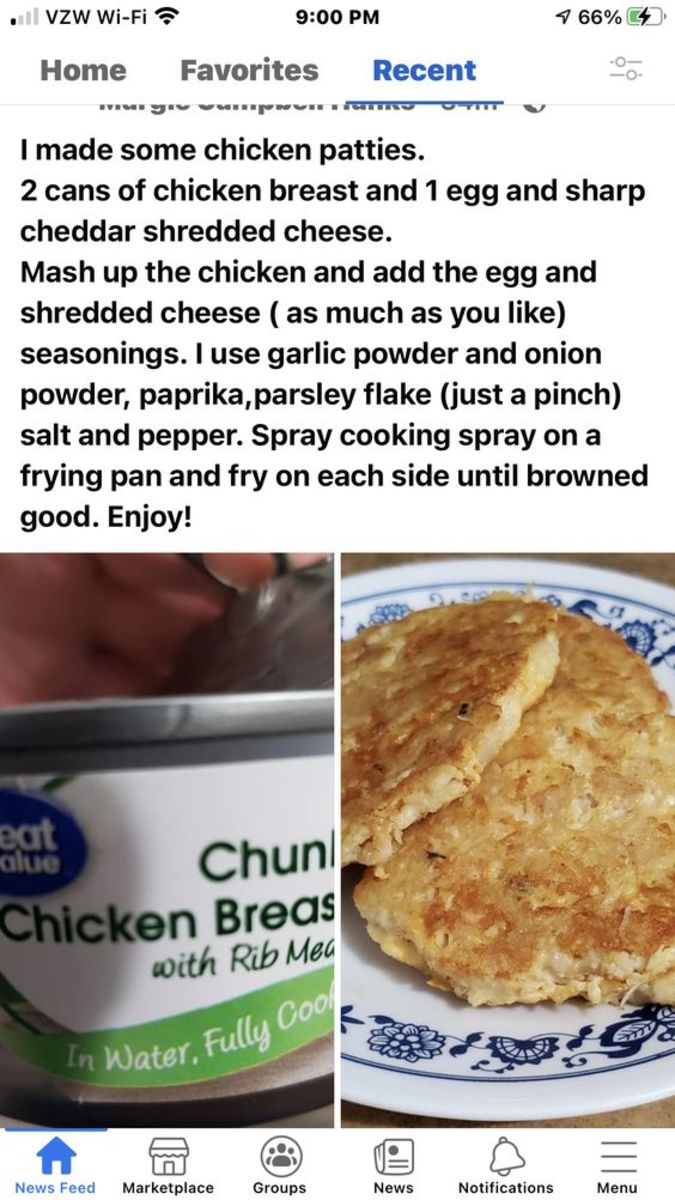
Task: Open the News tab
Action: click(x=393, y=1165)
